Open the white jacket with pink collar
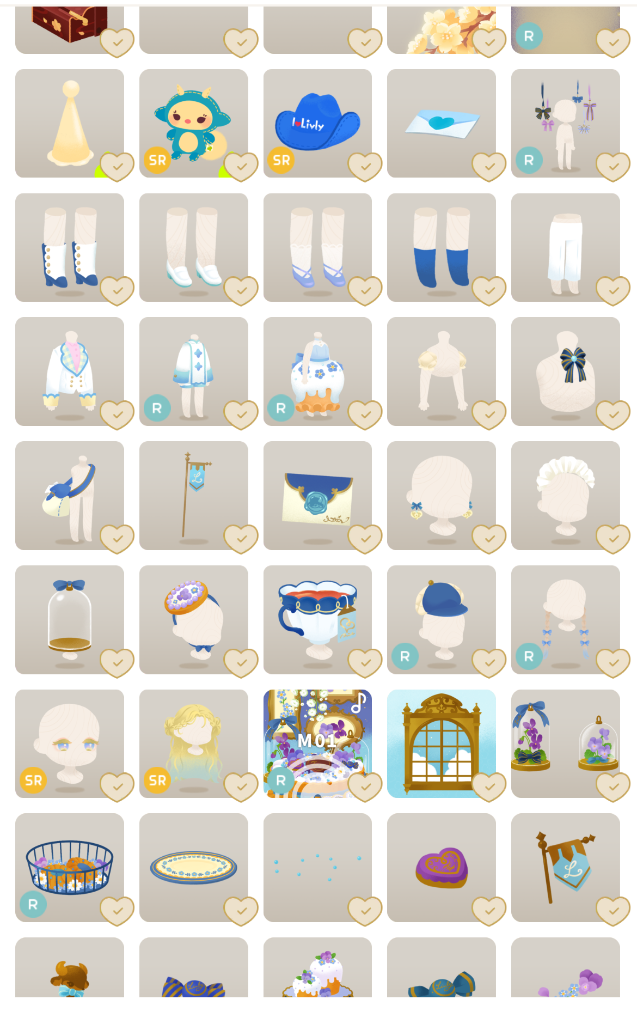Image resolution: width=637 pixels, height=1024 pixels. (x=69, y=372)
